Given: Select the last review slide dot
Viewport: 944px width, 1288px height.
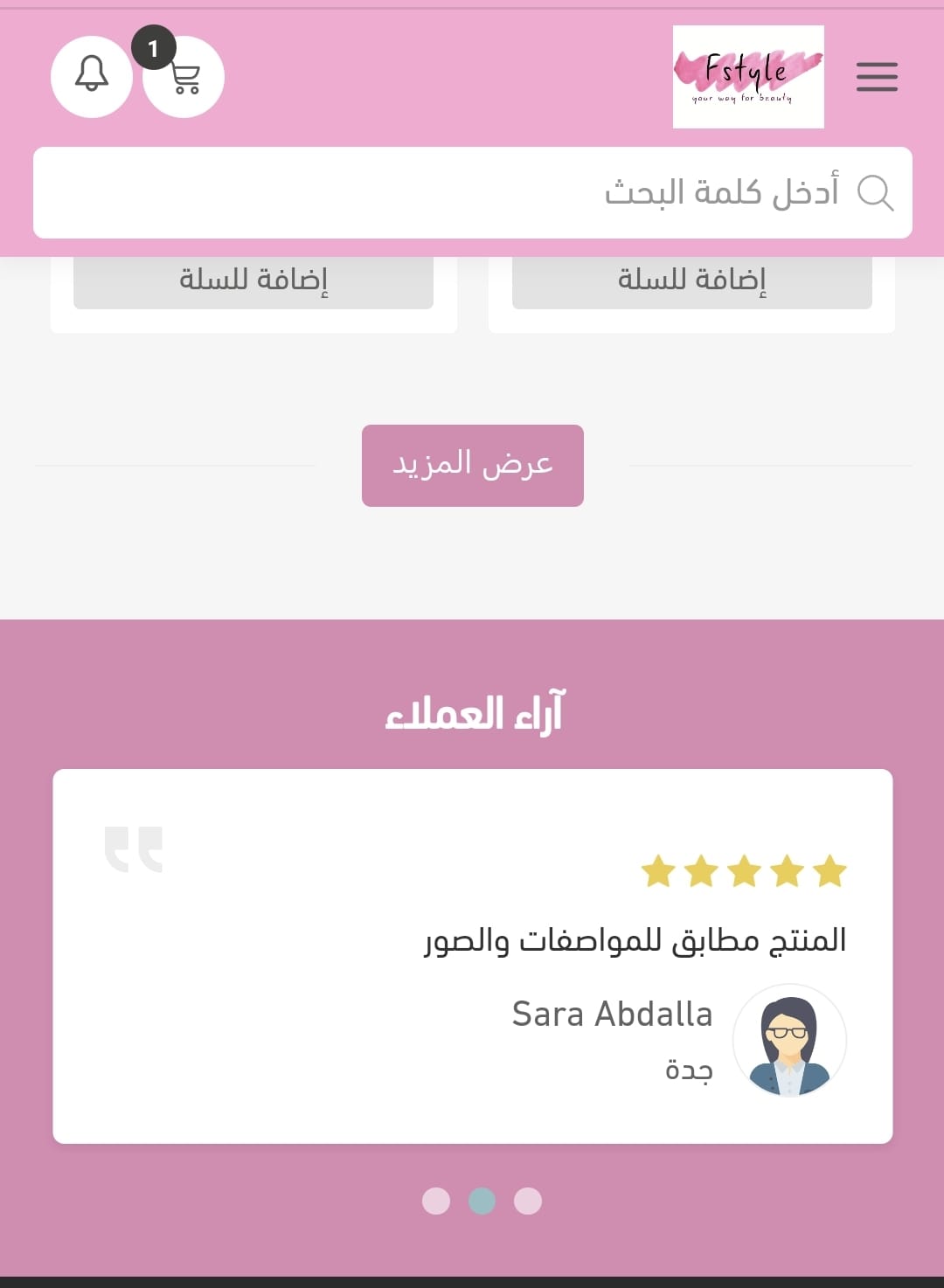Looking at the screenshot, I should click(x=528, y=1201).
